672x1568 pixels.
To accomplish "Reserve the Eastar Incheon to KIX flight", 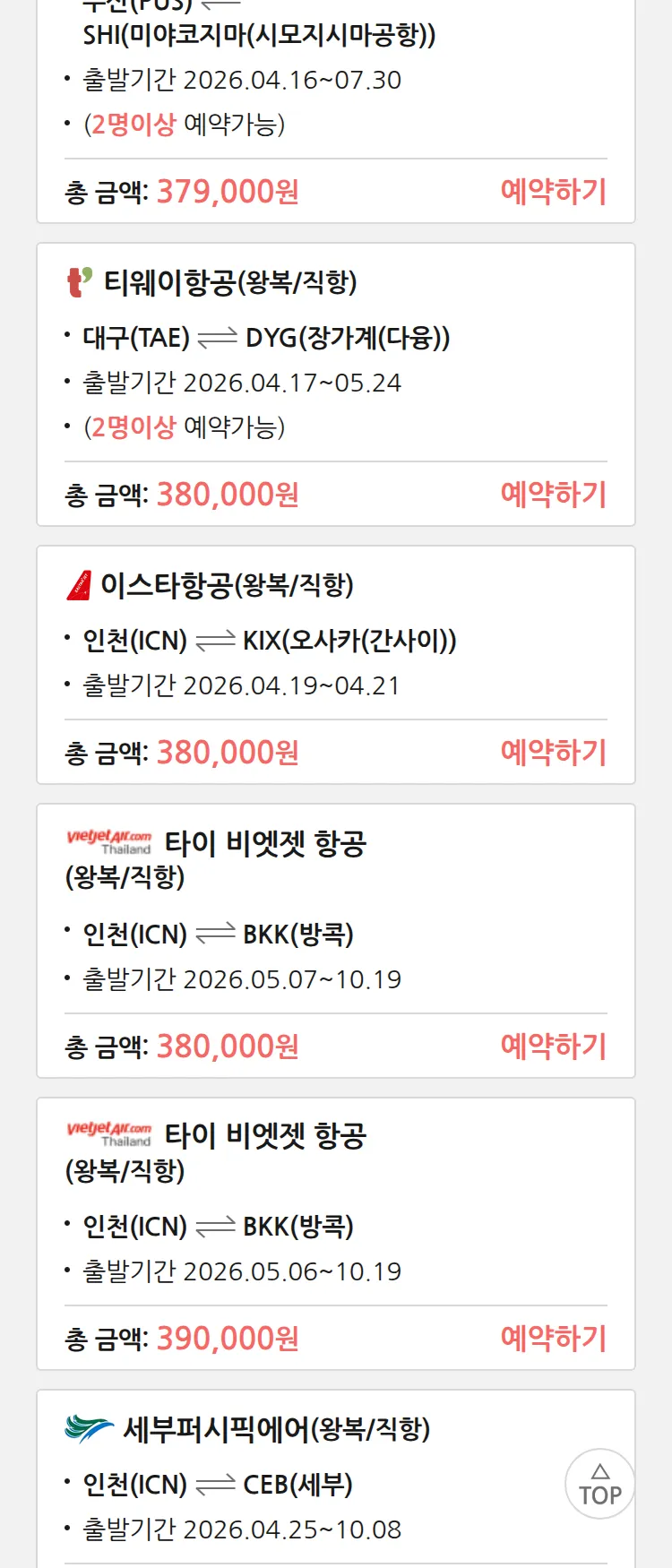I will tap(553, 753).
